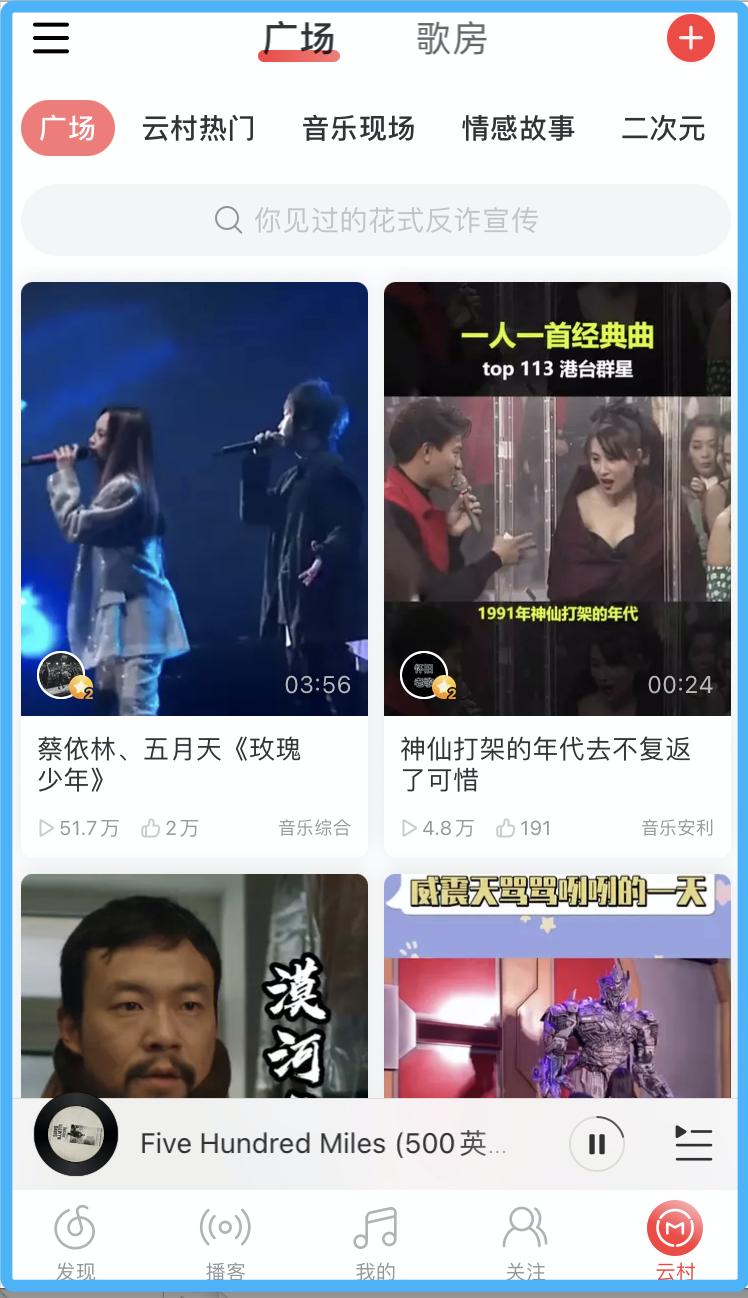The image size is (748, 1298).
Task: Select the 音乐现场 category chip
Action: (x=358, y=128)
